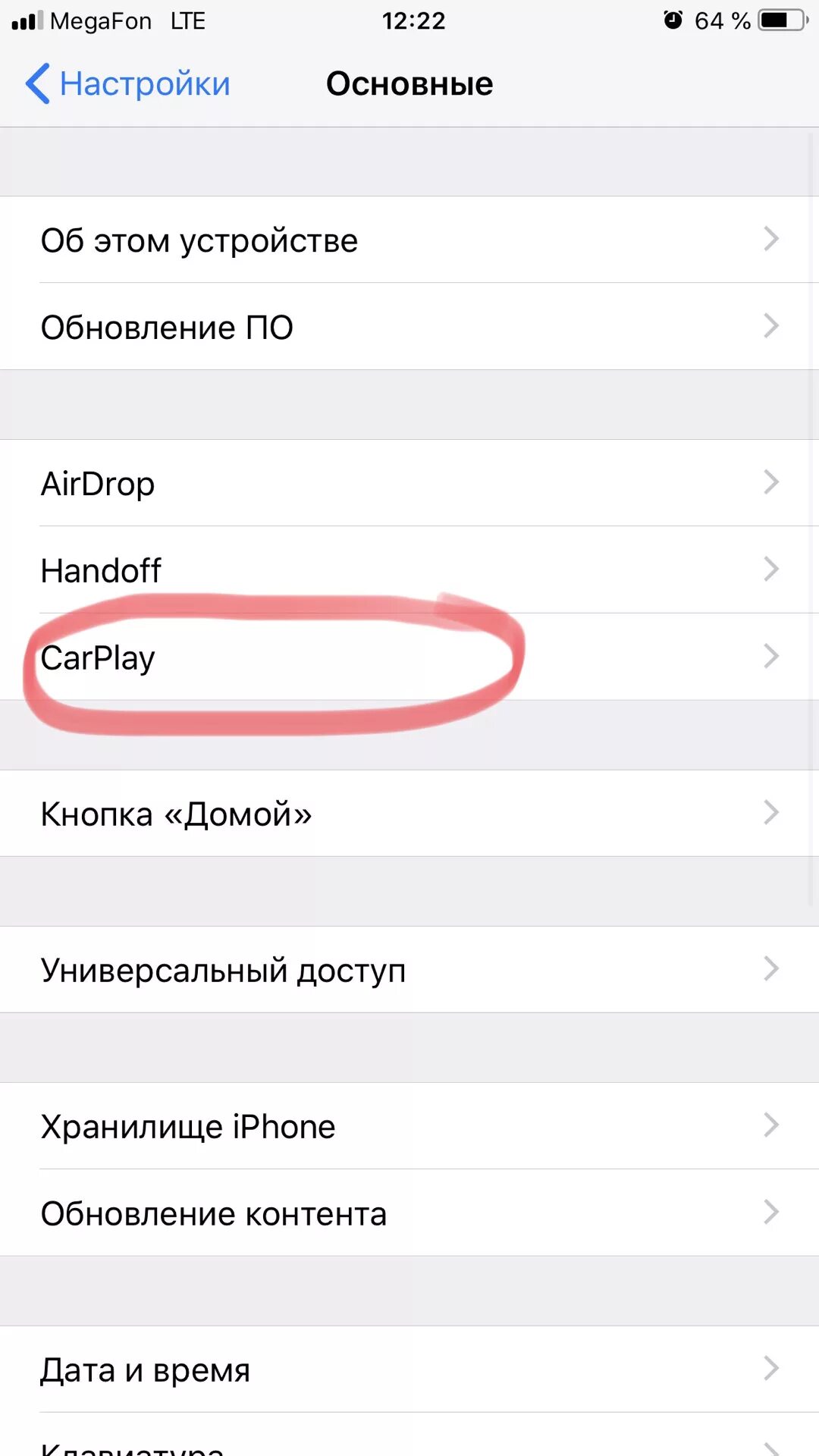Open Дата и время
Image resolution: width=819 pixels, height=1456 pixels.
click(409, 1370)
